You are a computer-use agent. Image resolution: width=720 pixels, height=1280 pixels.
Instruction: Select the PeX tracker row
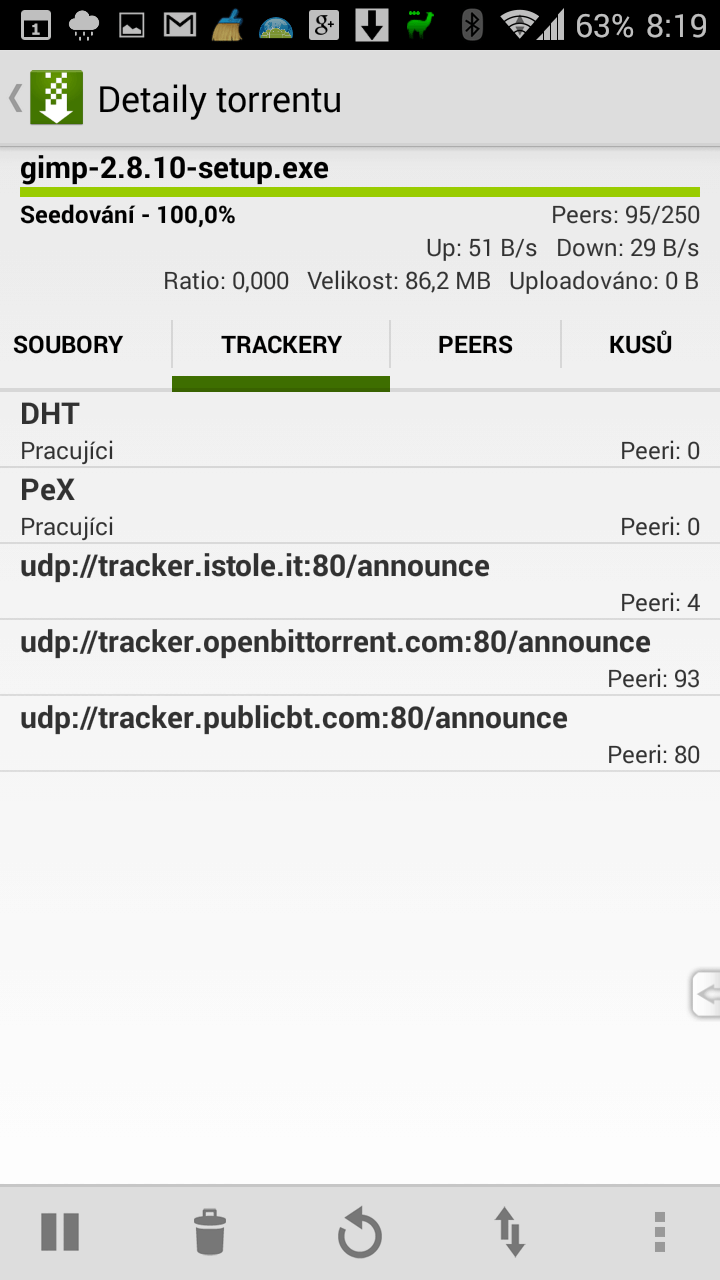[x=360, y=506]
